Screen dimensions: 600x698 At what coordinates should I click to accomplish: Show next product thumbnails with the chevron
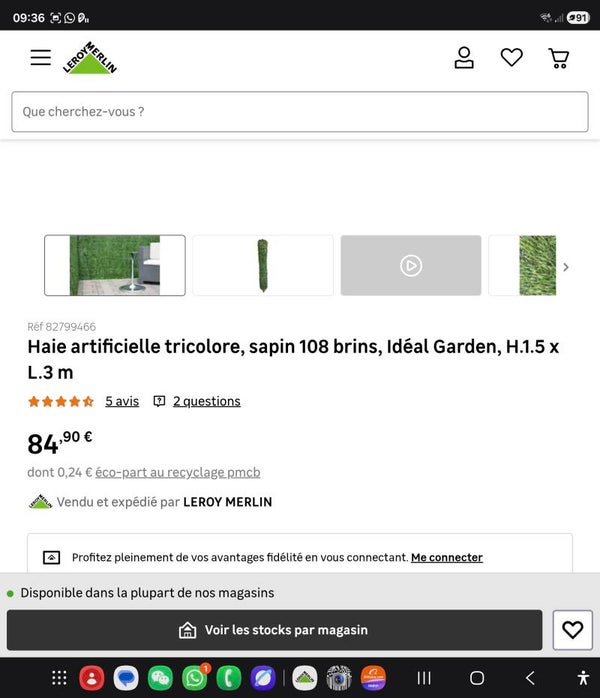click(x=566, y=267)
